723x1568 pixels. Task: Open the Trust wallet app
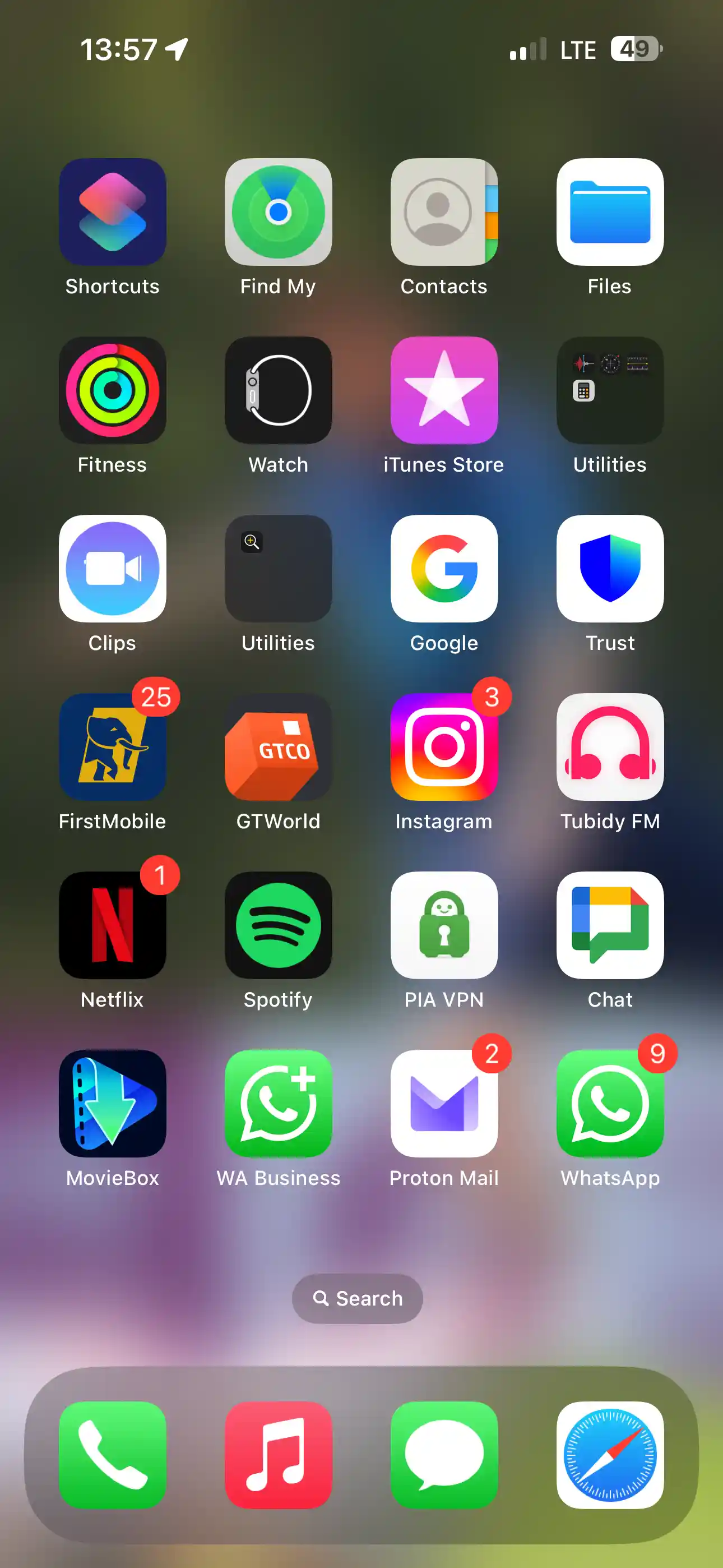coord(610,569)
